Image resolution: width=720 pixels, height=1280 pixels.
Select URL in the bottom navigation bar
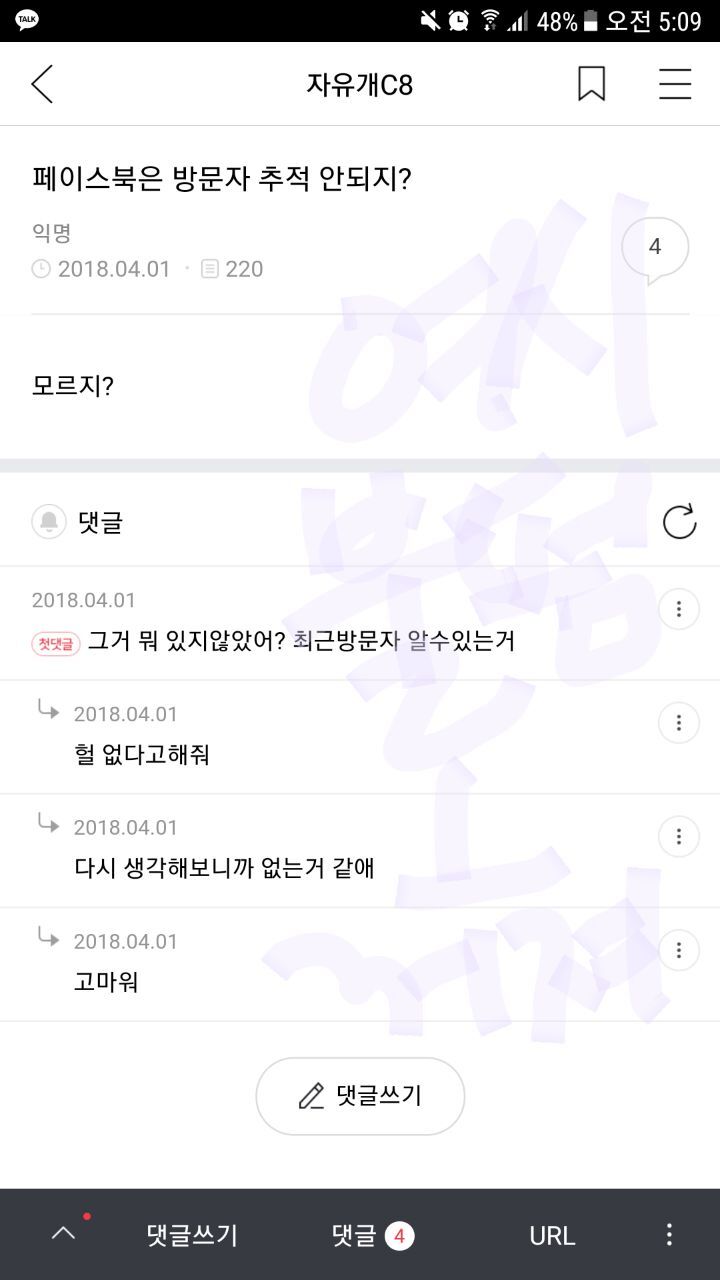click(551, 1235)
